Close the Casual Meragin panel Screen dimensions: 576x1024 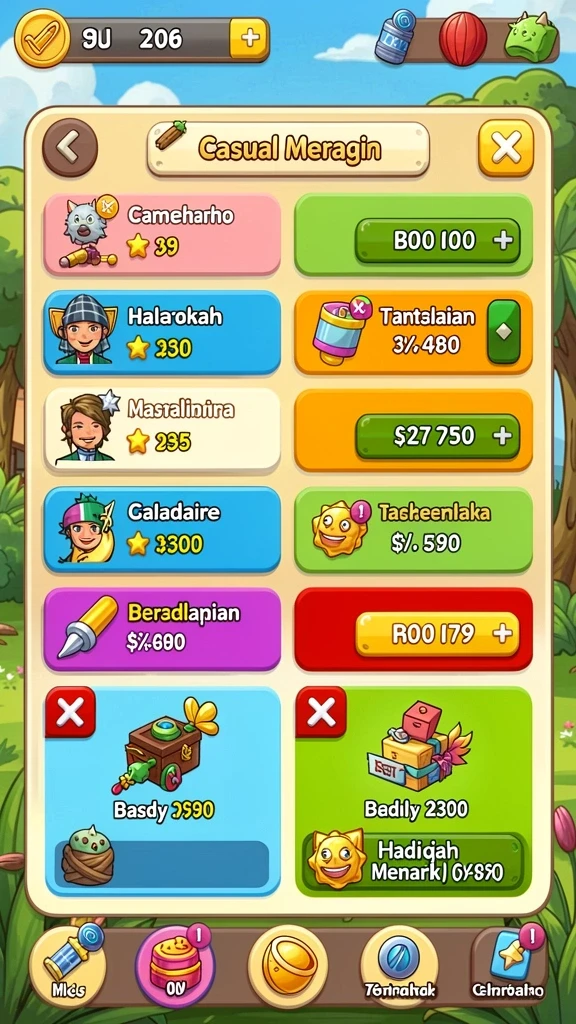pyautogui.click(x=505, y=148)
